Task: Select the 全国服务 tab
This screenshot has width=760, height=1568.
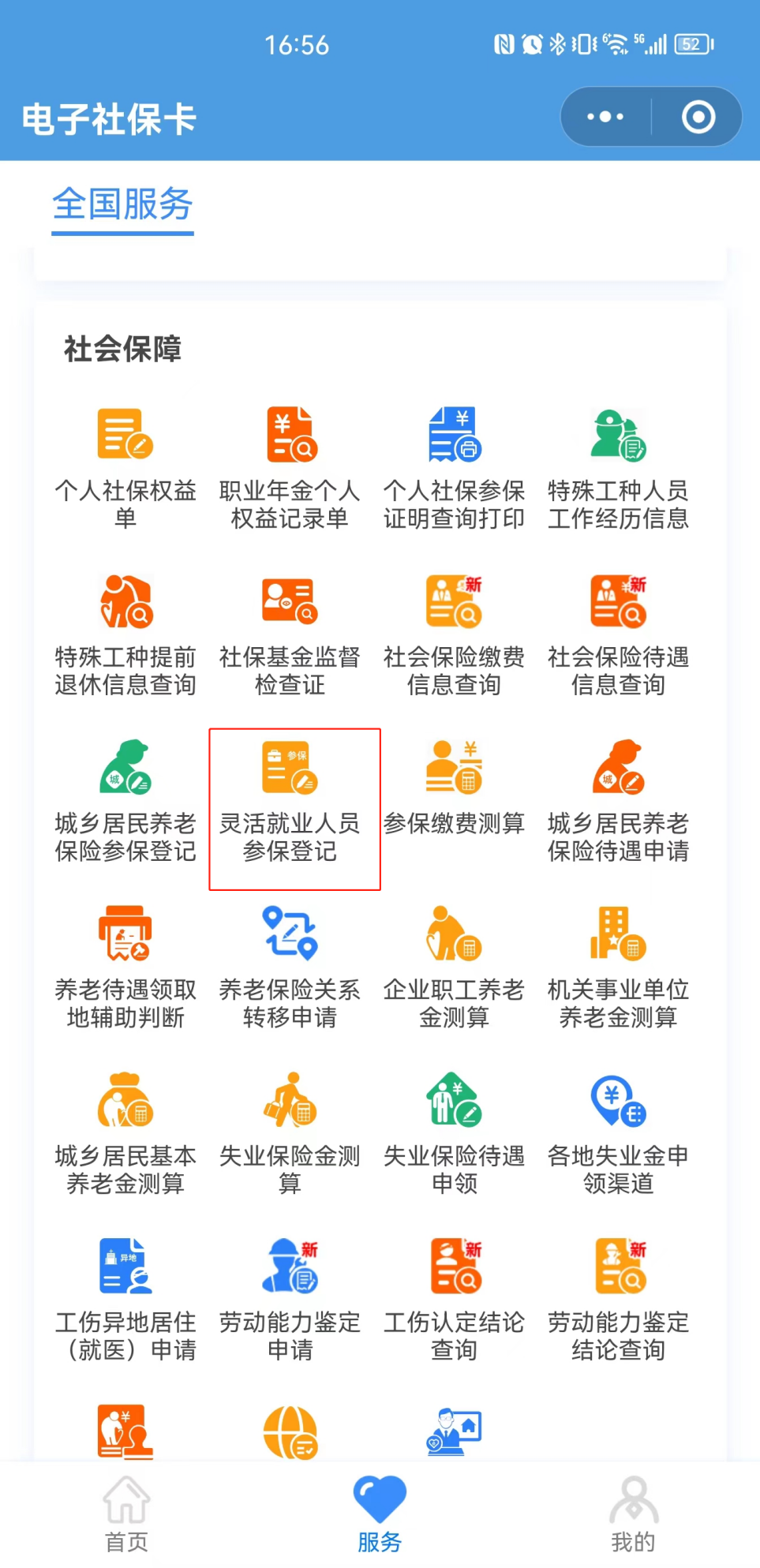Action: click(x=122, y=204)
